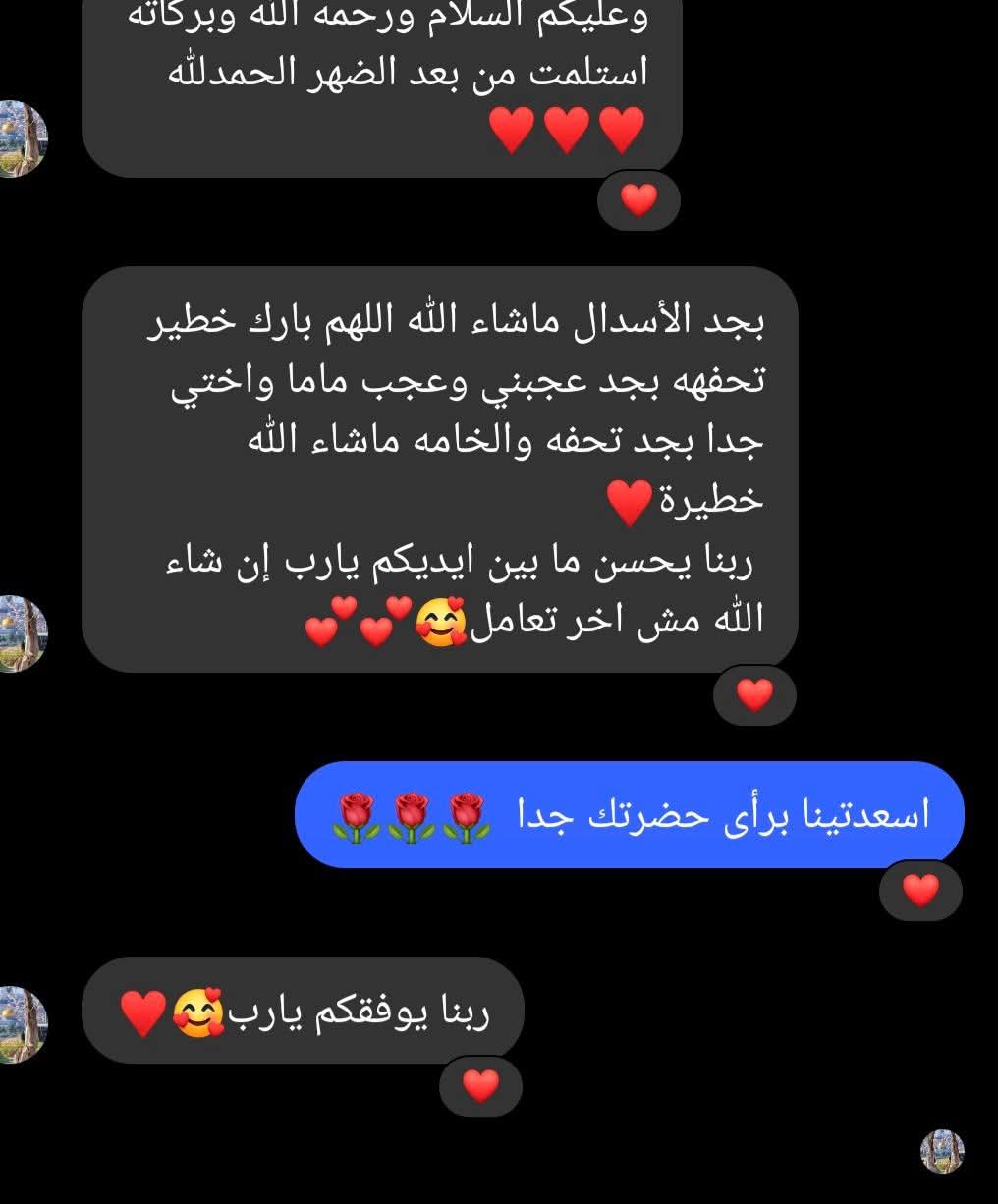View heart reaction under the بجد الأسدال message
This screenshot has height=1204, width=998.
pyautogui.click(x=754, y=695)
